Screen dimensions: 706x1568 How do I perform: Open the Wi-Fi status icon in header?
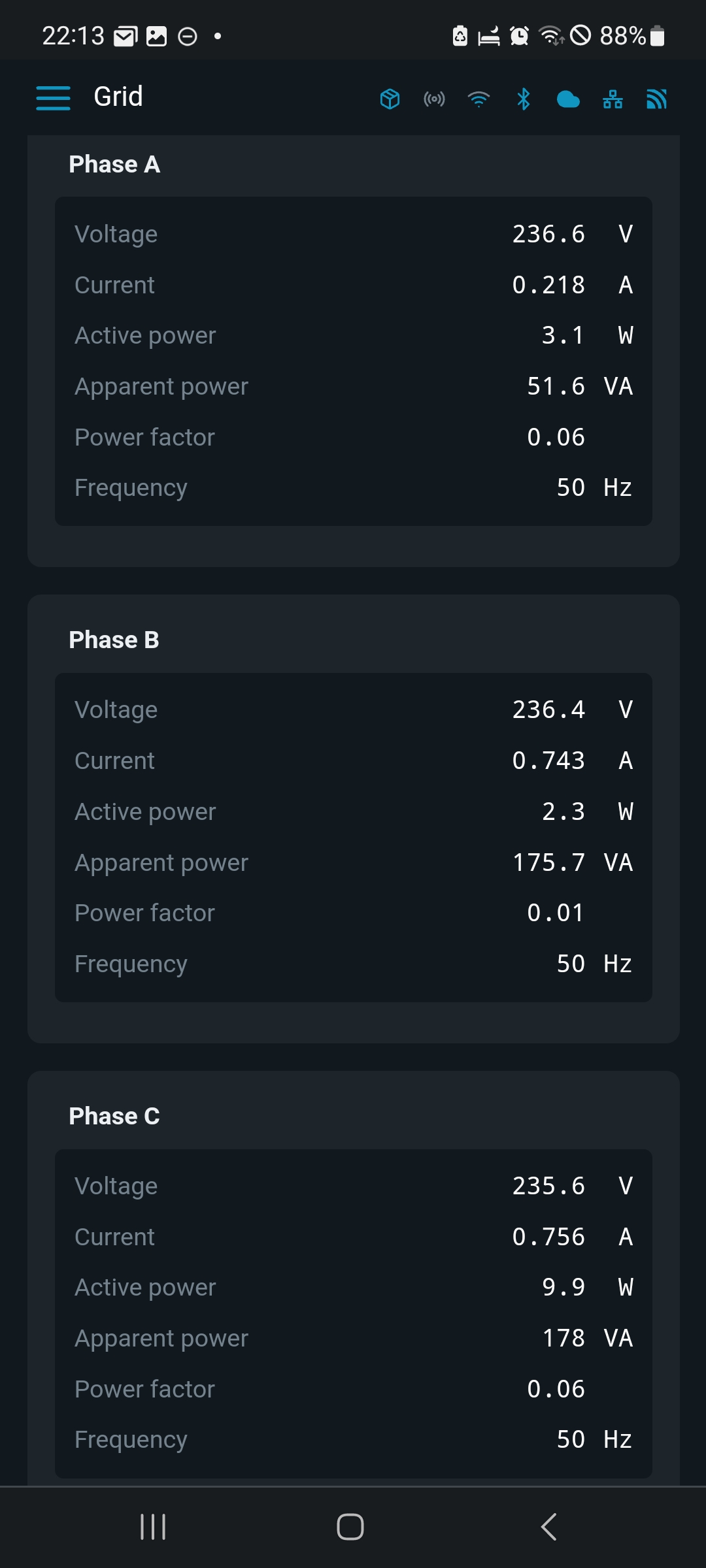click(x=479, y=99)
